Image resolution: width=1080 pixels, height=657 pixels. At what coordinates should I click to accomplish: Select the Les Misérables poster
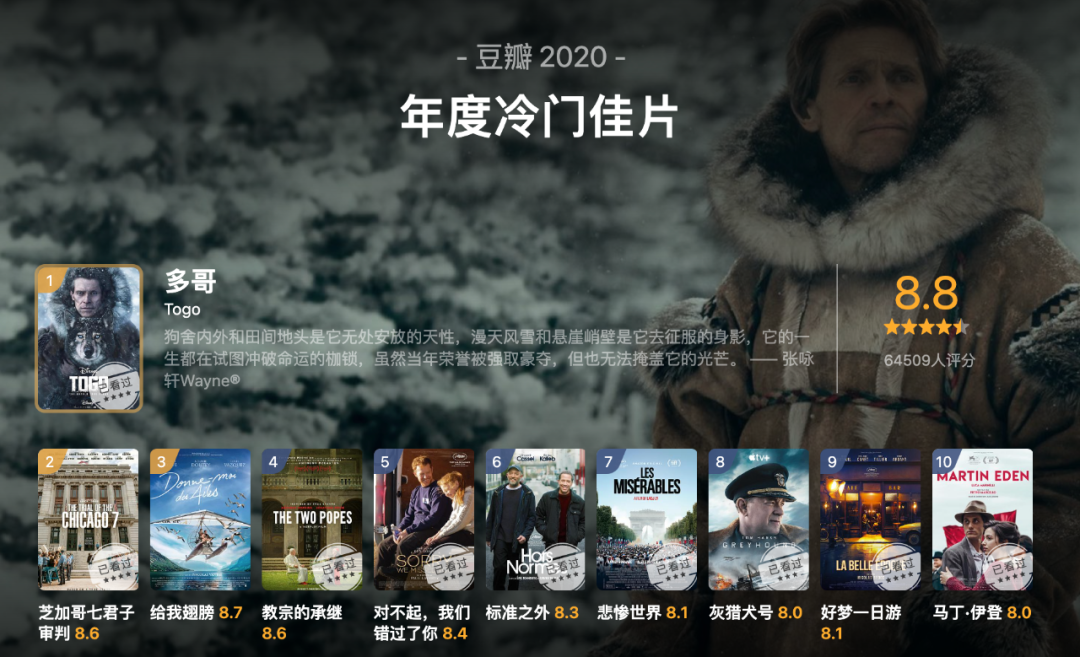(647, 520)
